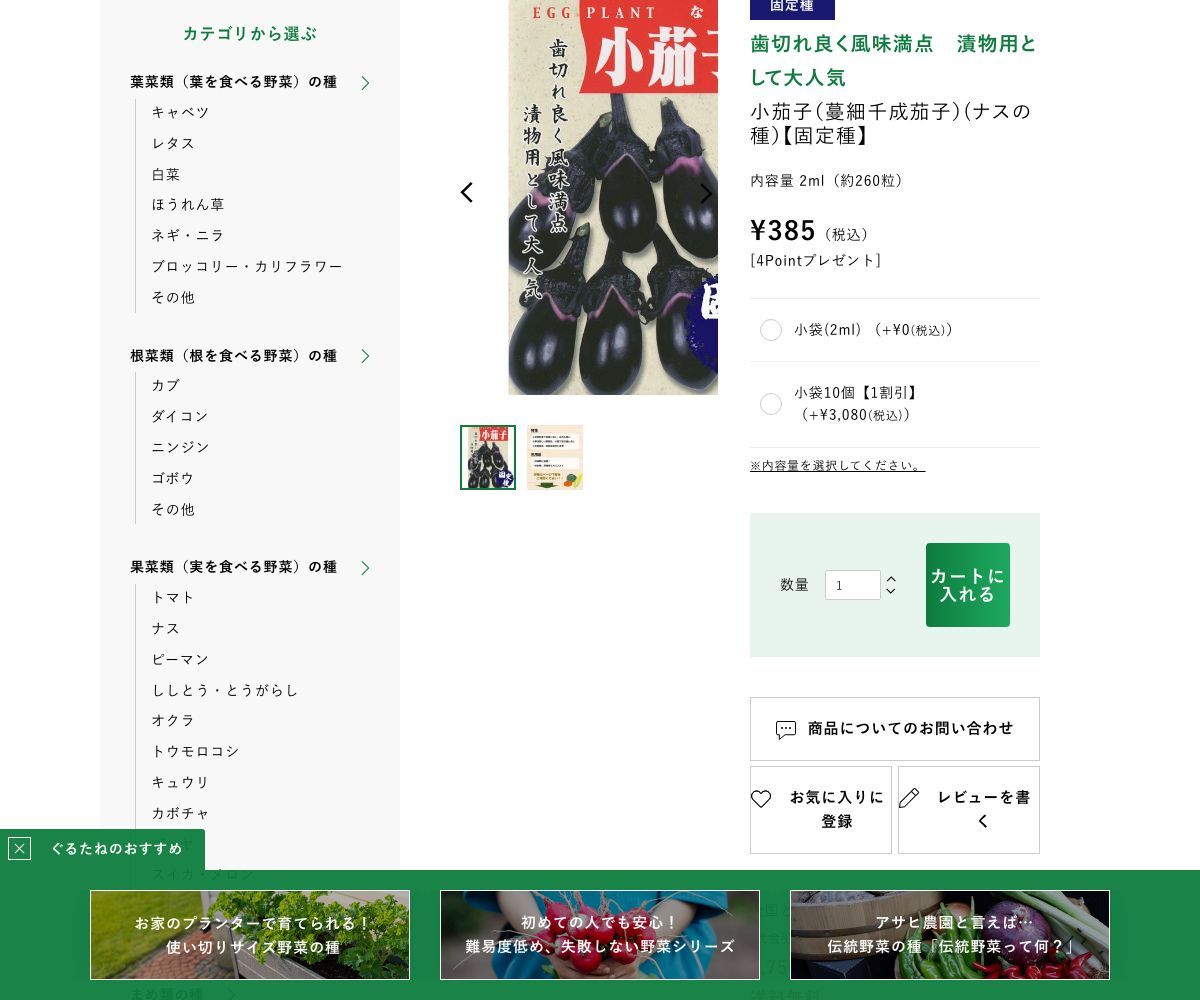Open 商品についてのお問い合わせ

(895, 729)
